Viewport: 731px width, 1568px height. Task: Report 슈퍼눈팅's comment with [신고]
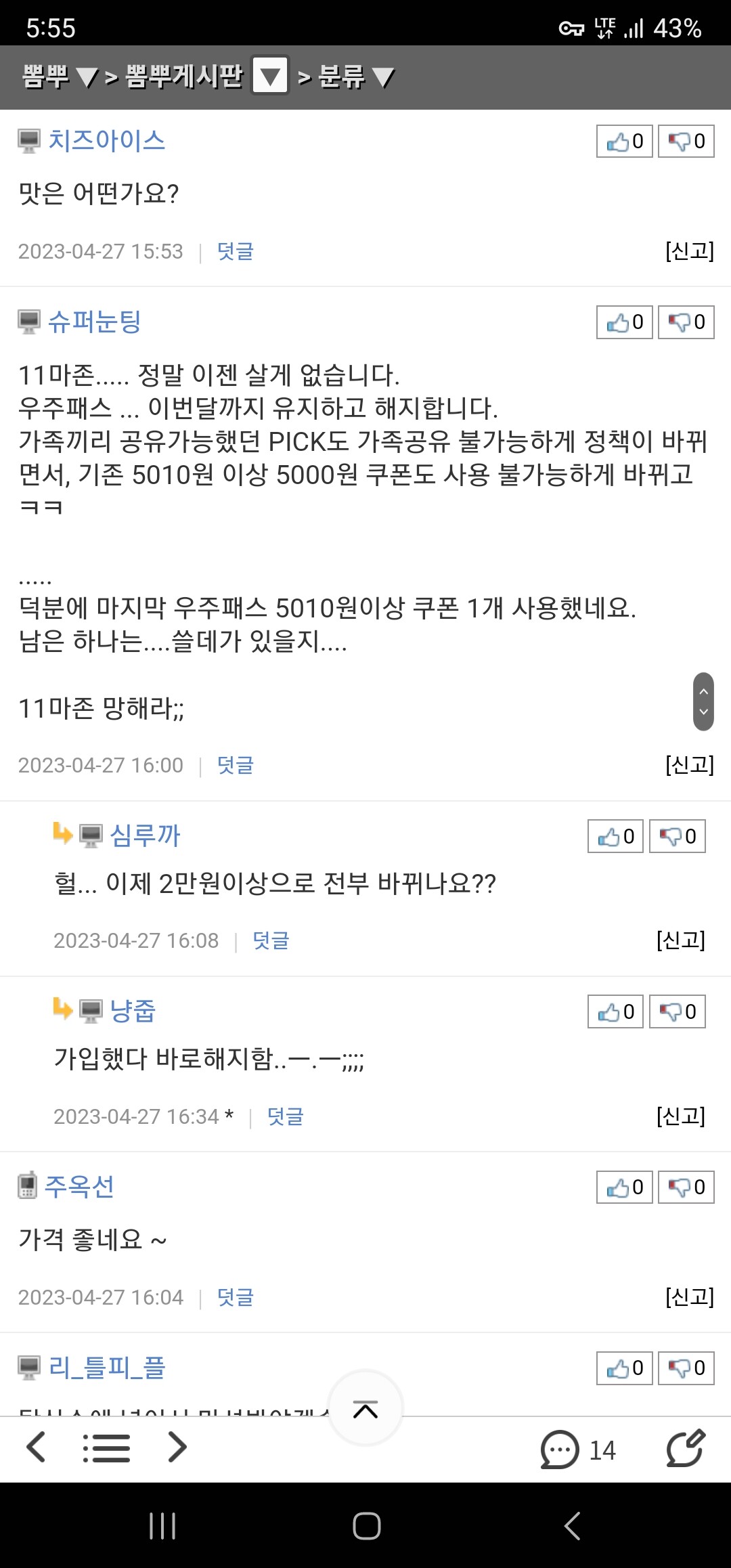click(689, 765)
